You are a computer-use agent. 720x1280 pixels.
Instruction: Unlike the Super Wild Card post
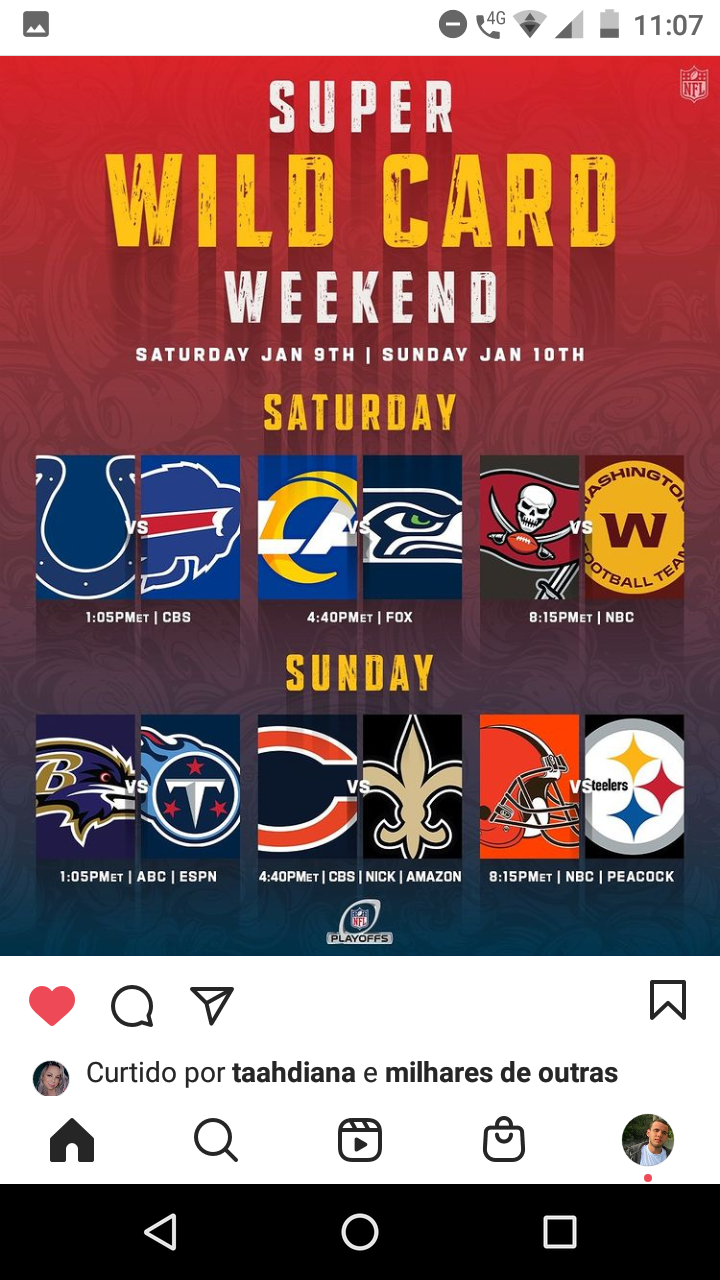52,1005
